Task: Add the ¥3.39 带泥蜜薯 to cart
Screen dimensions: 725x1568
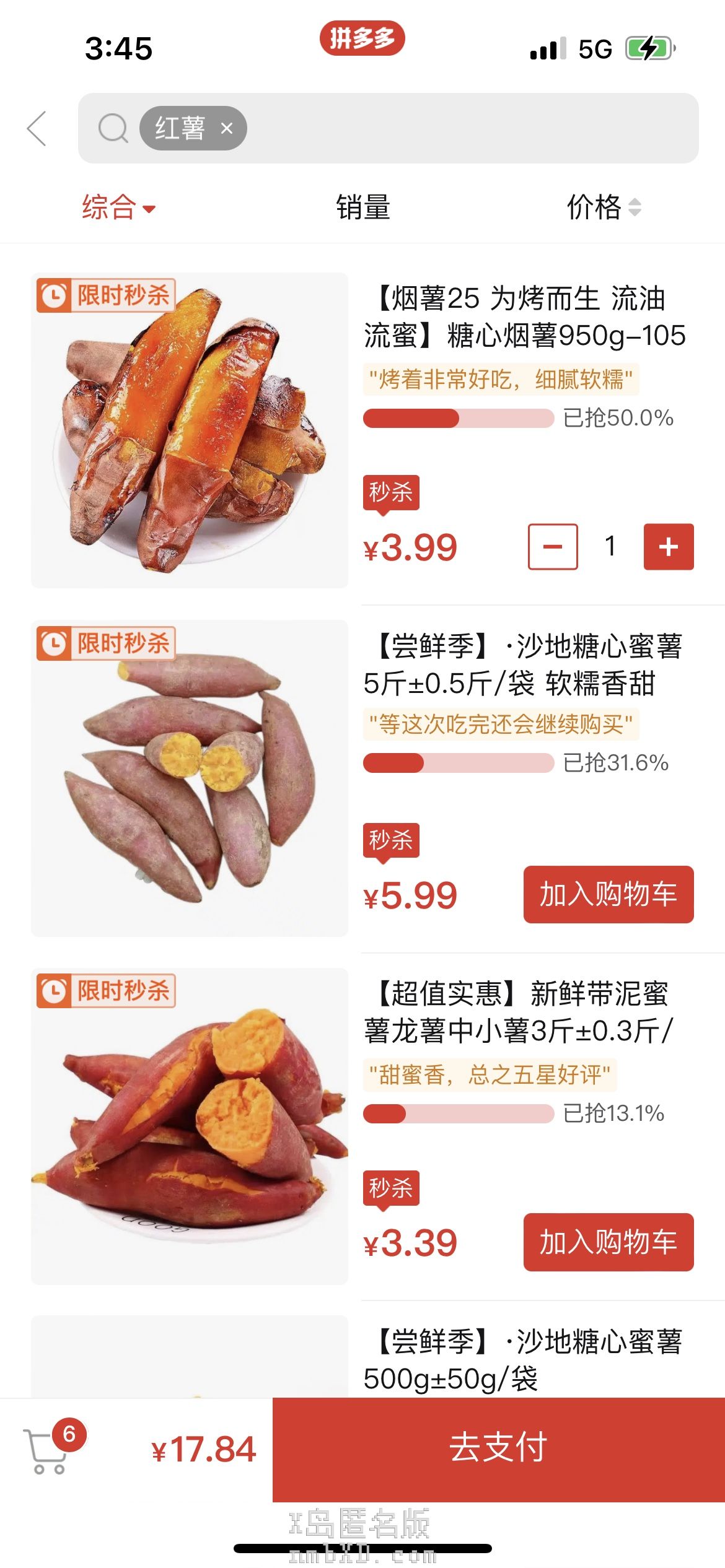Action: pyautogui.click(x=608, y=1242)
